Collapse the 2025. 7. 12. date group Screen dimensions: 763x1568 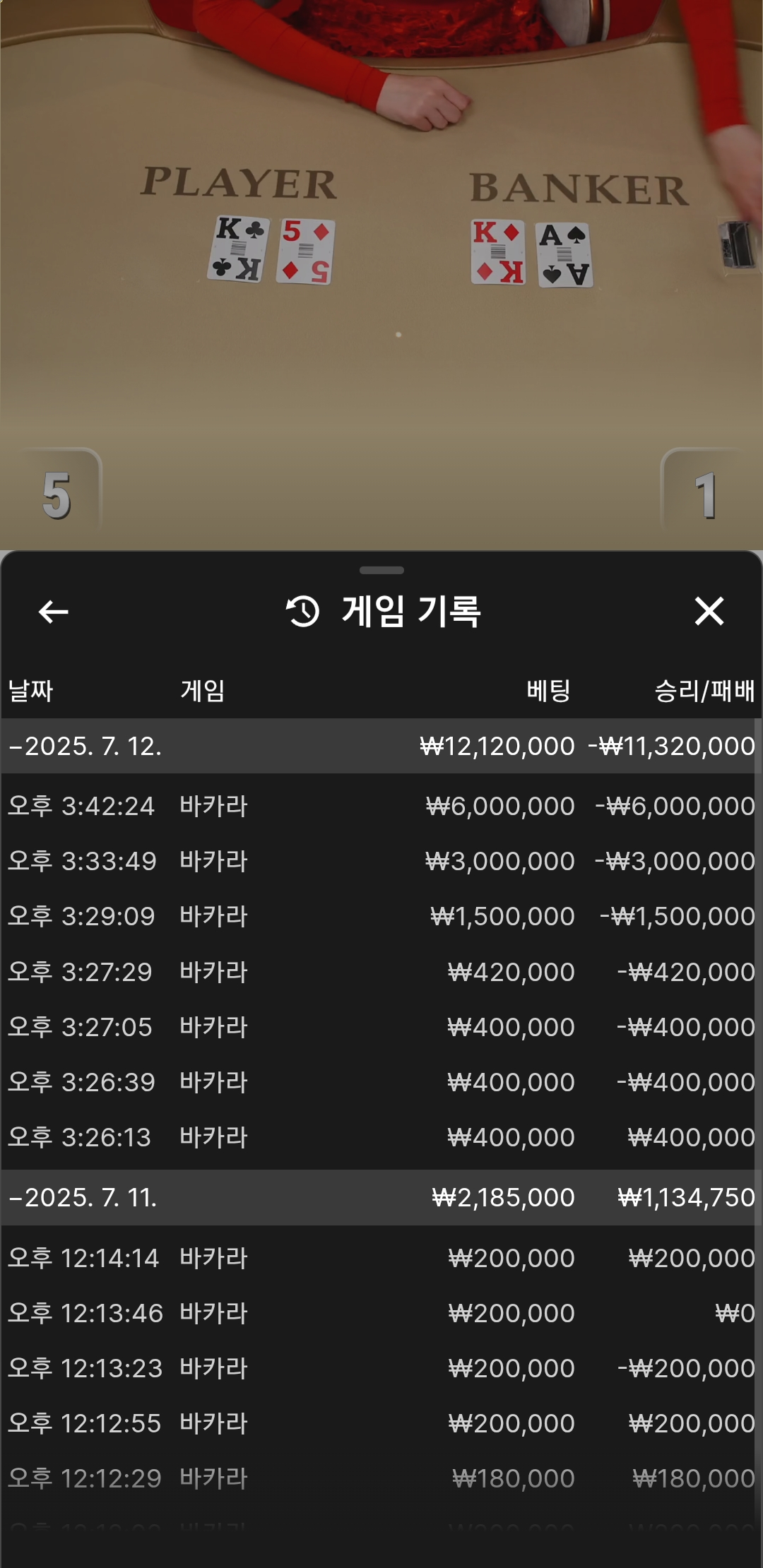[85, 746]
